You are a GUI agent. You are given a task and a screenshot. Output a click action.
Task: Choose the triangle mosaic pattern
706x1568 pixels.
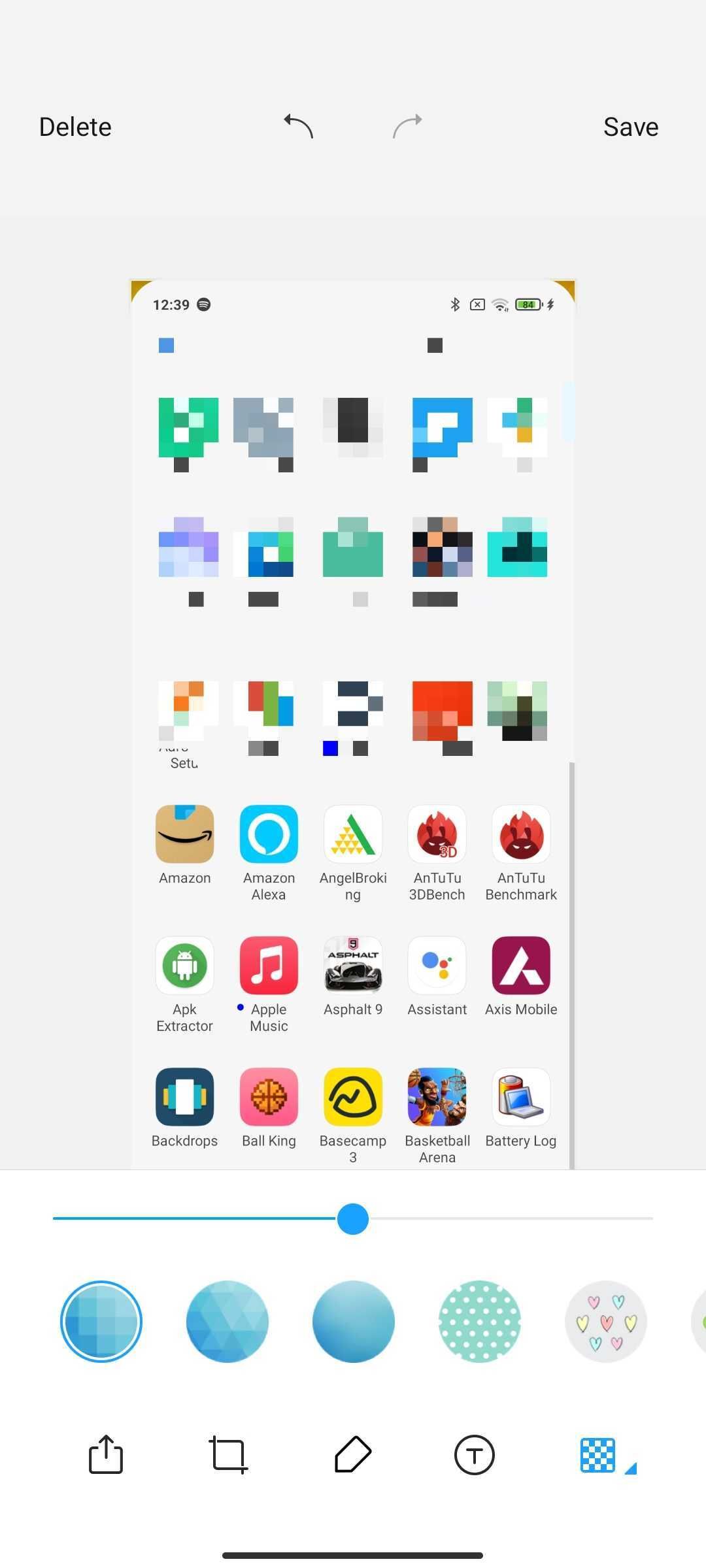coord(227,1321)
